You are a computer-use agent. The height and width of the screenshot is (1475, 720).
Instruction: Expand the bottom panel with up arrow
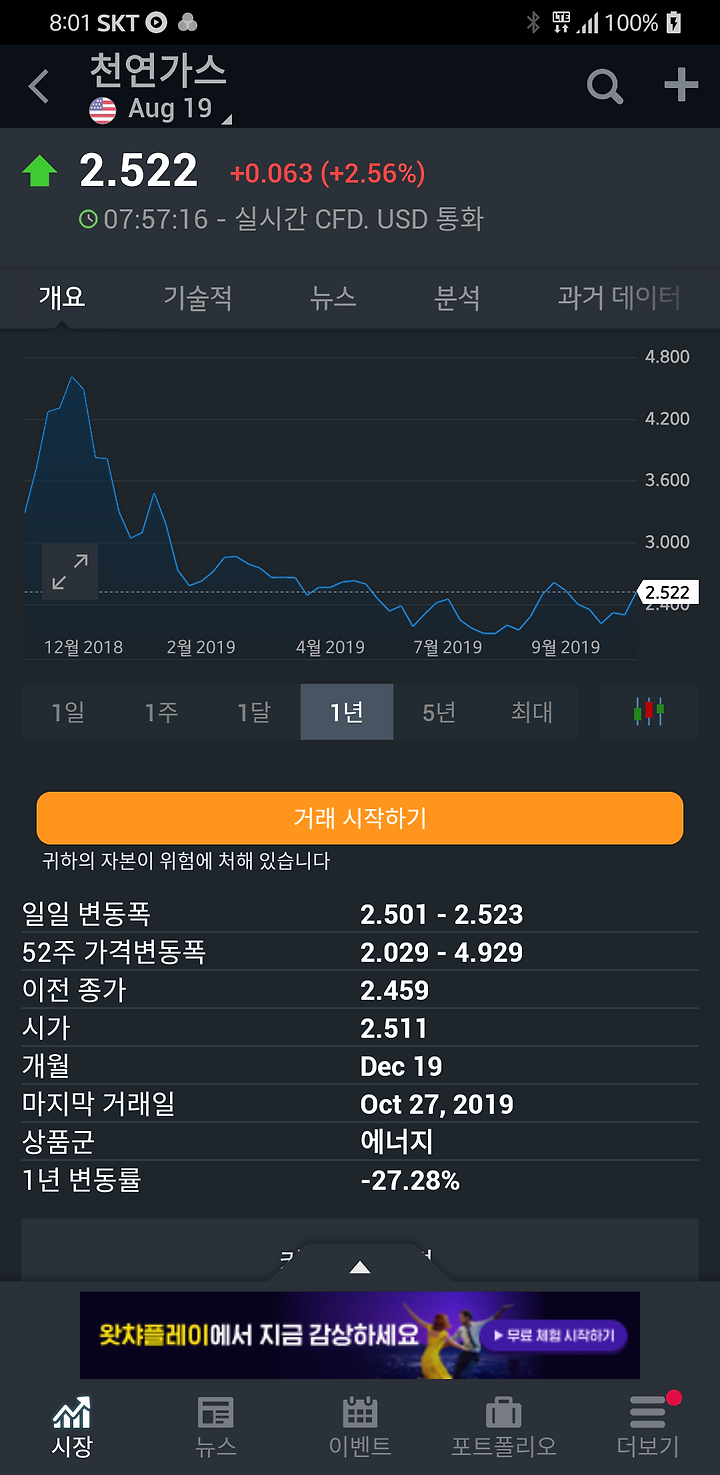coord(360,1266)
